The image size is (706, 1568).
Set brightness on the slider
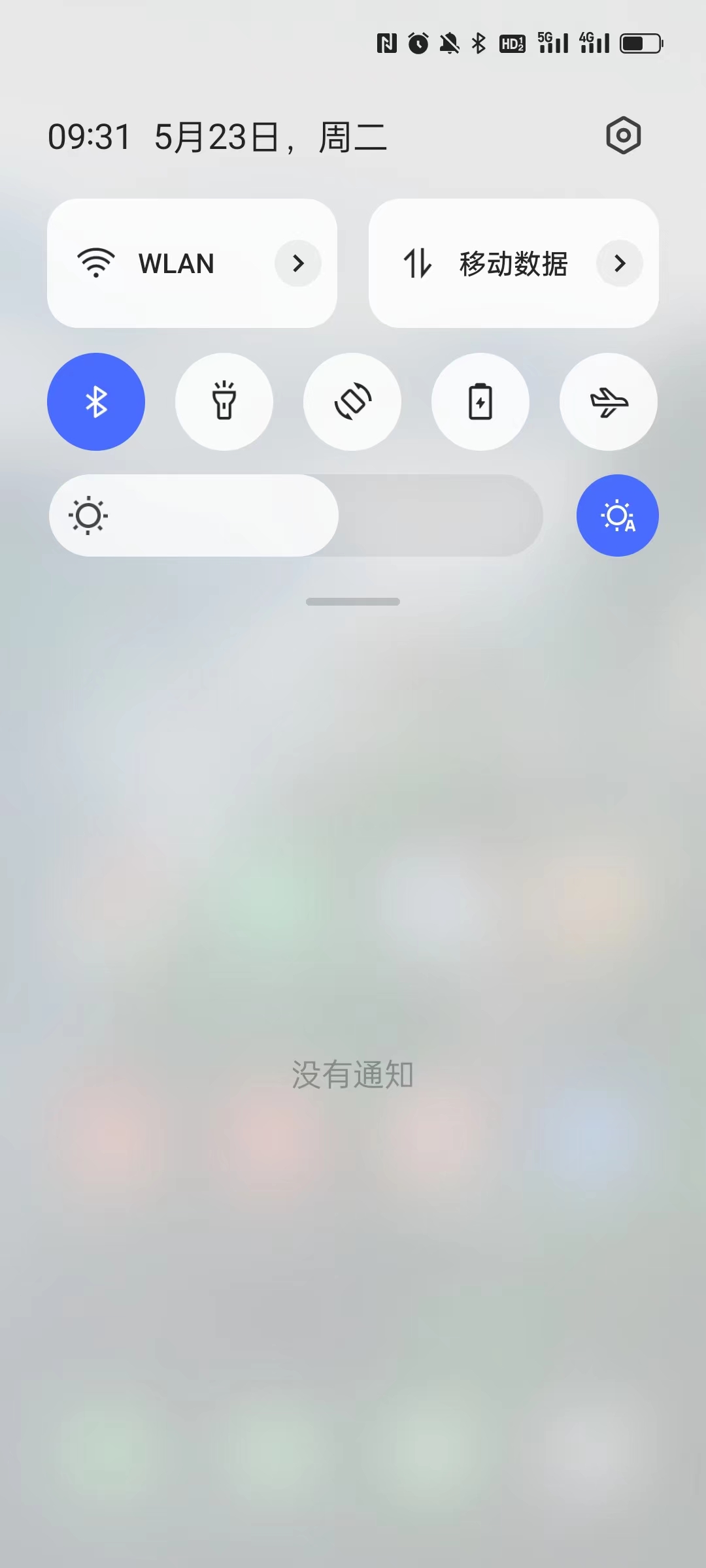(295, 515)
